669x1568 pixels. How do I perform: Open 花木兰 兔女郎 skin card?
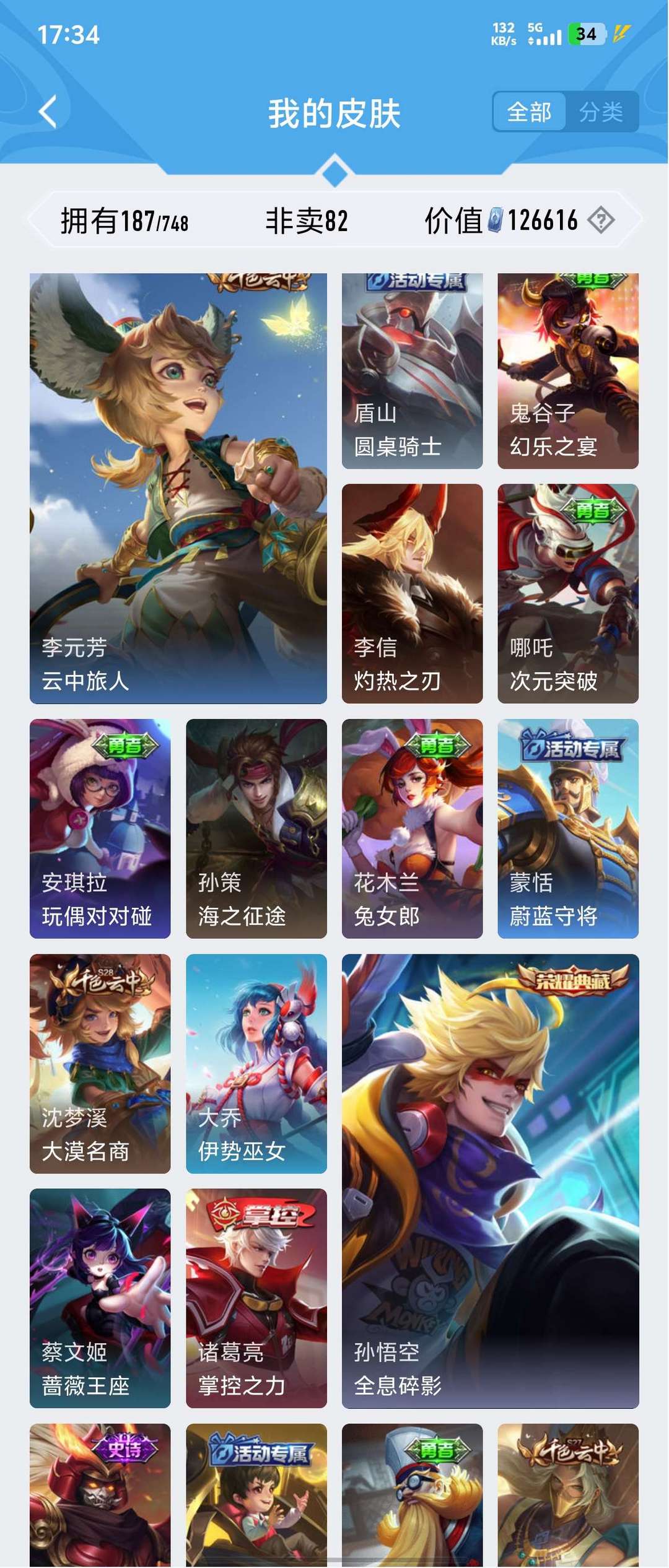click(412, 828)
